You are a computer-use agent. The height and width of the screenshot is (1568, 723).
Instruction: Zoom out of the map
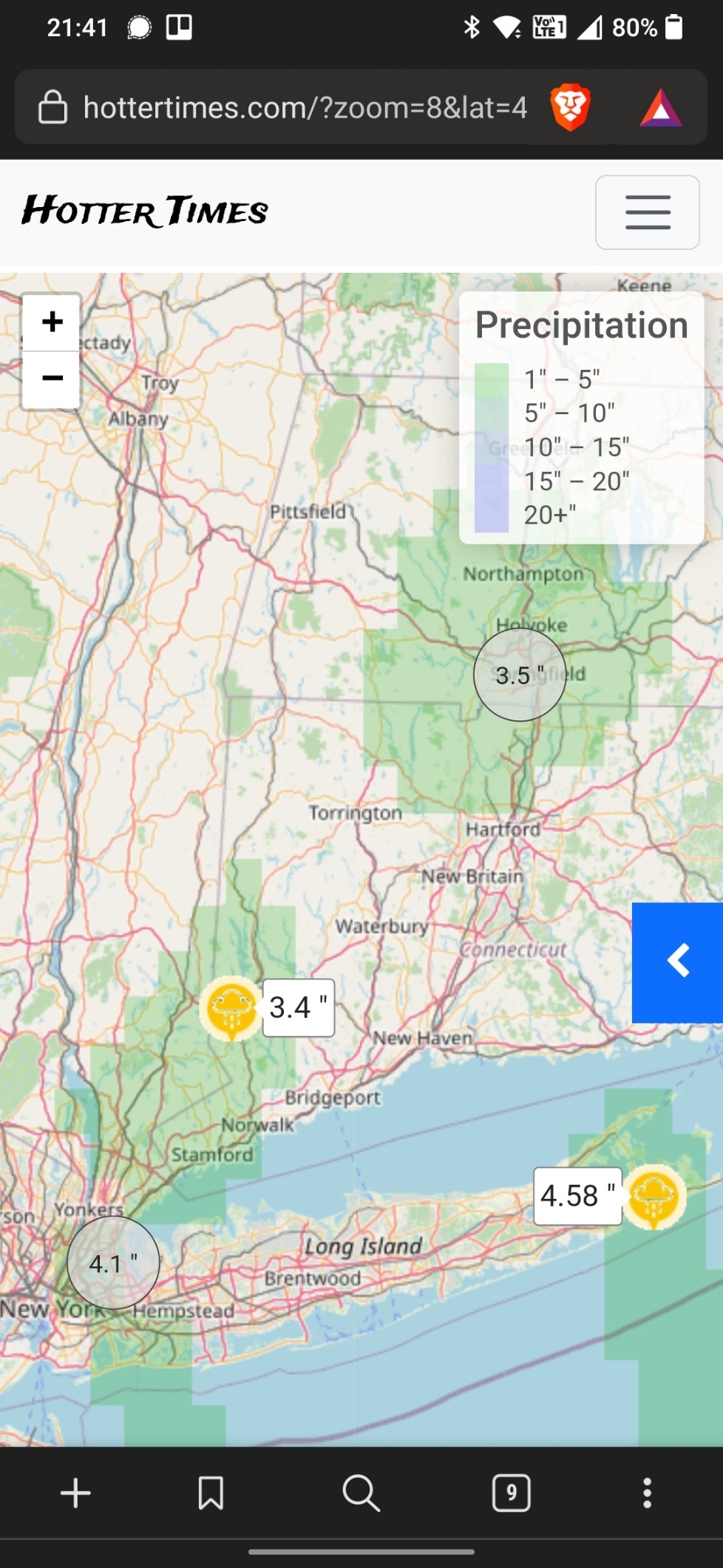tap(51, 379)
